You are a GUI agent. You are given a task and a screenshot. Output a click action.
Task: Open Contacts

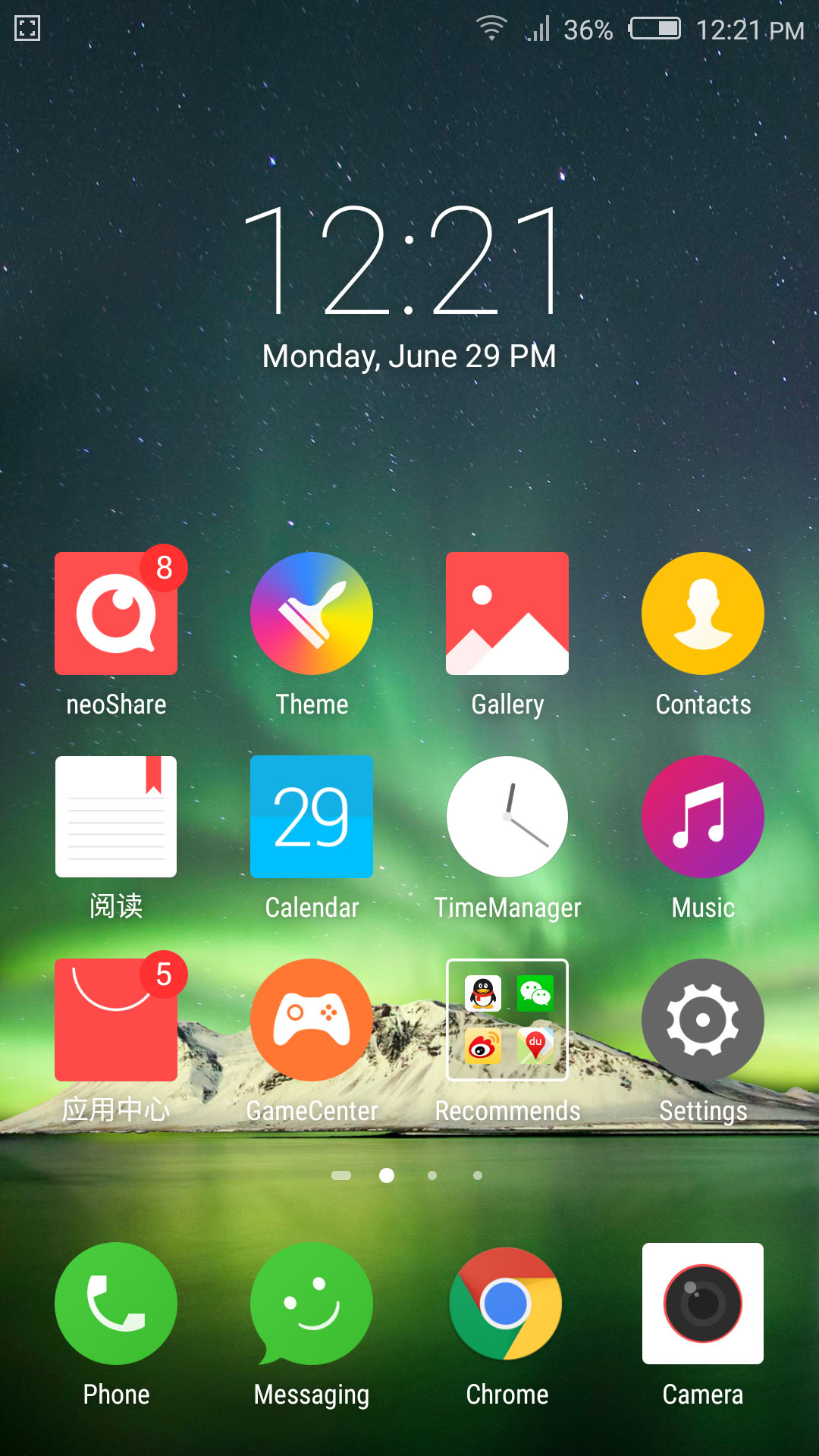(x=703, y=613)
